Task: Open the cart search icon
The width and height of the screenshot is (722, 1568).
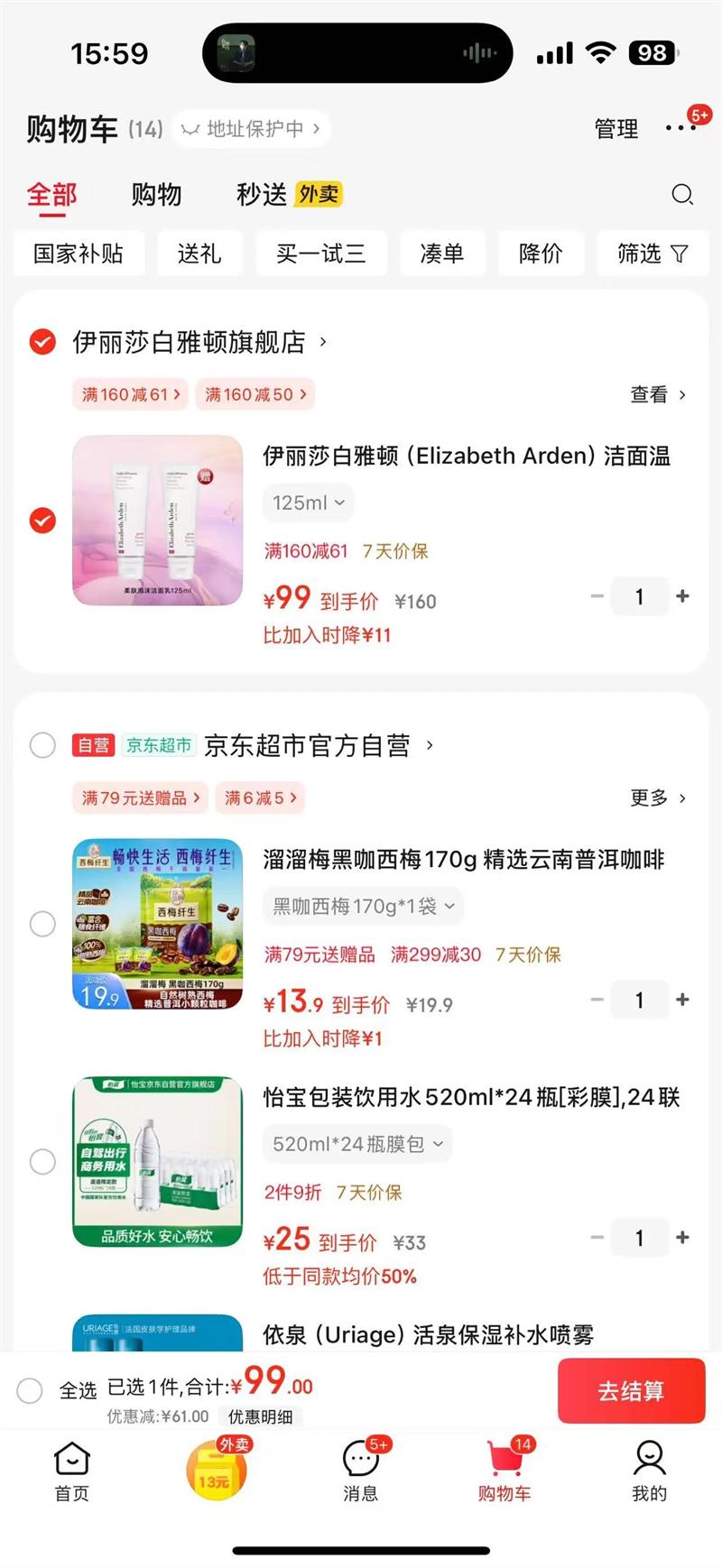Action: tap(682, 195)
